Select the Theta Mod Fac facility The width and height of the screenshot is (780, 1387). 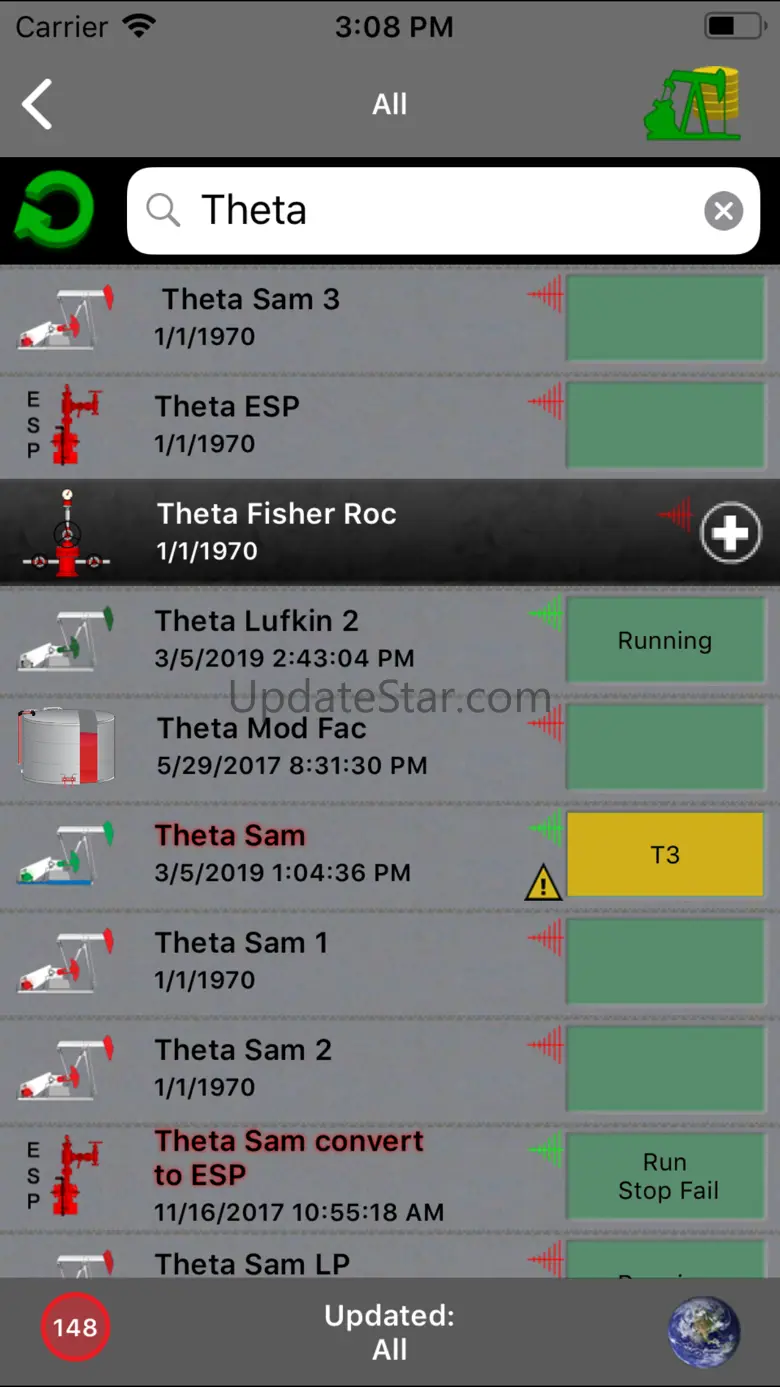(x=390, y=746)
